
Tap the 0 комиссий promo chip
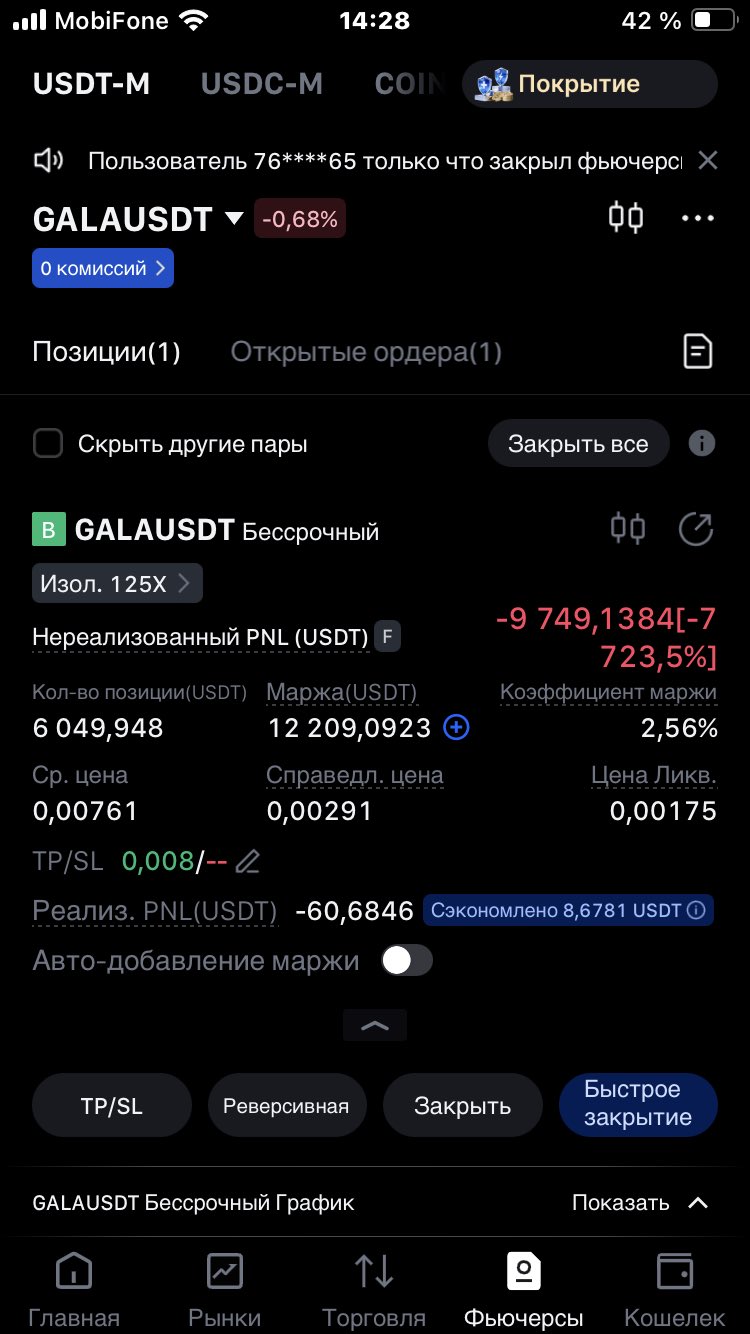pos(103,268)
